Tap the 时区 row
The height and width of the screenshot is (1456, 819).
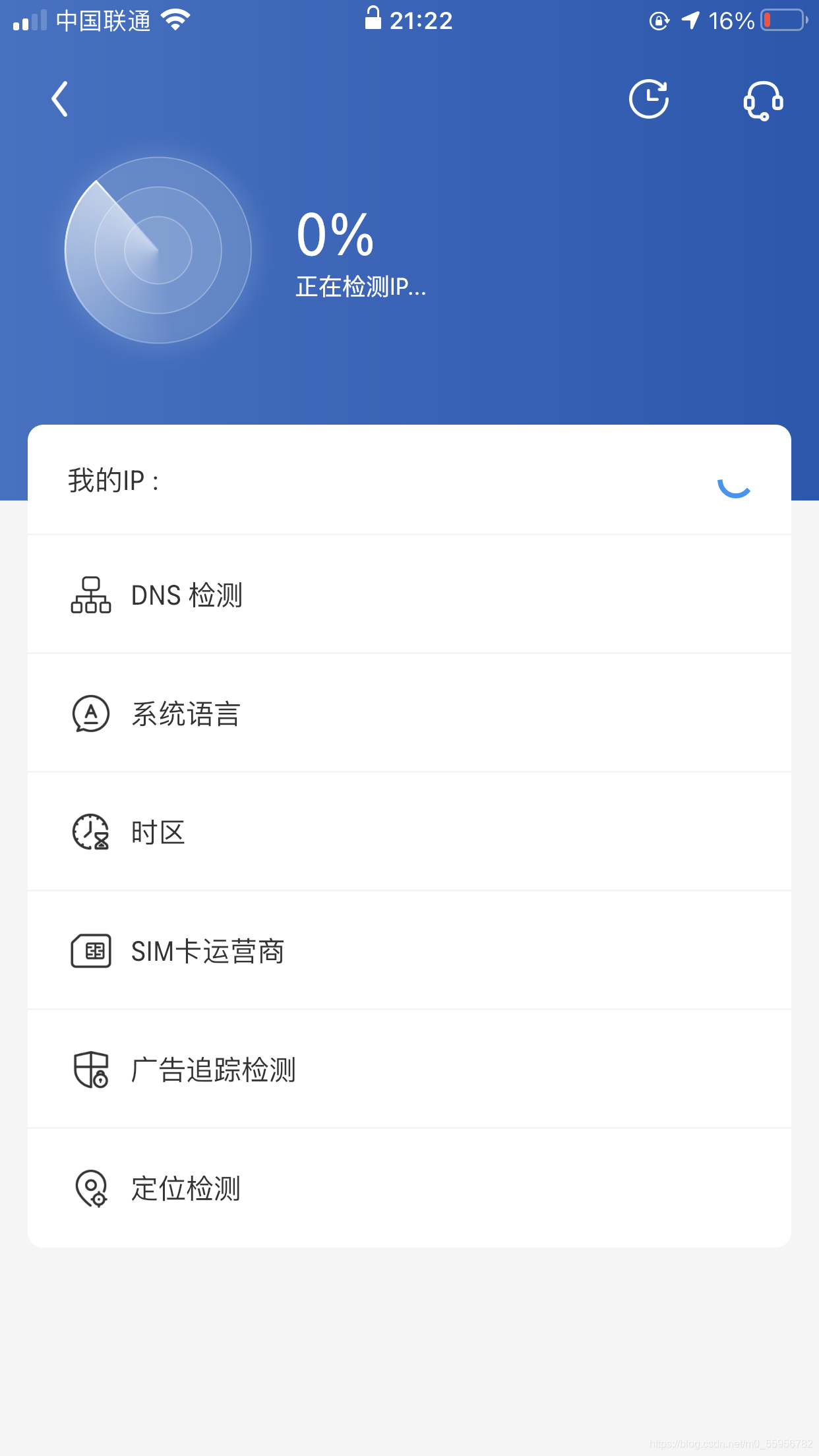tap(409, 832)
